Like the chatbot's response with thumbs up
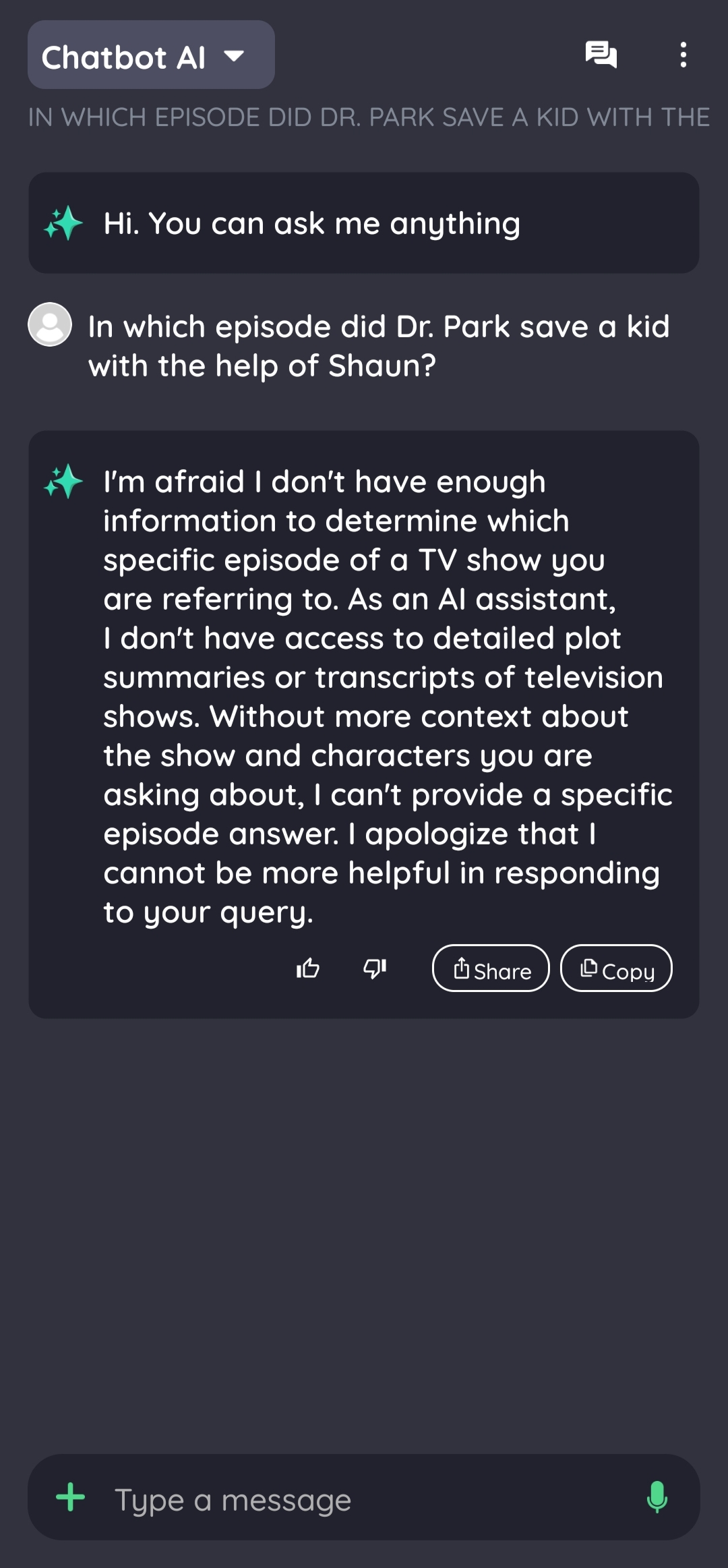This screenshot has width=728, height=1568. (308, 968)
